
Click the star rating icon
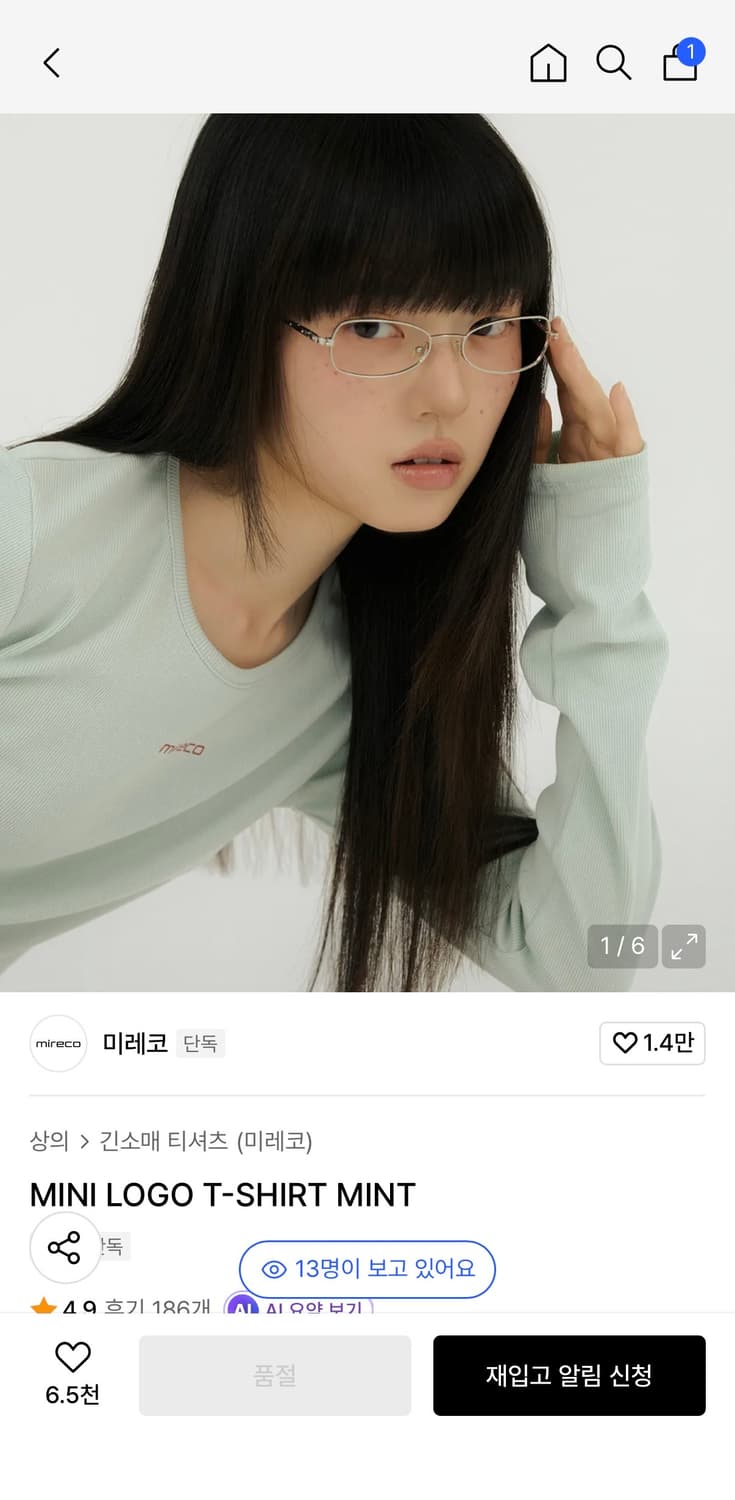point(40,1306)
